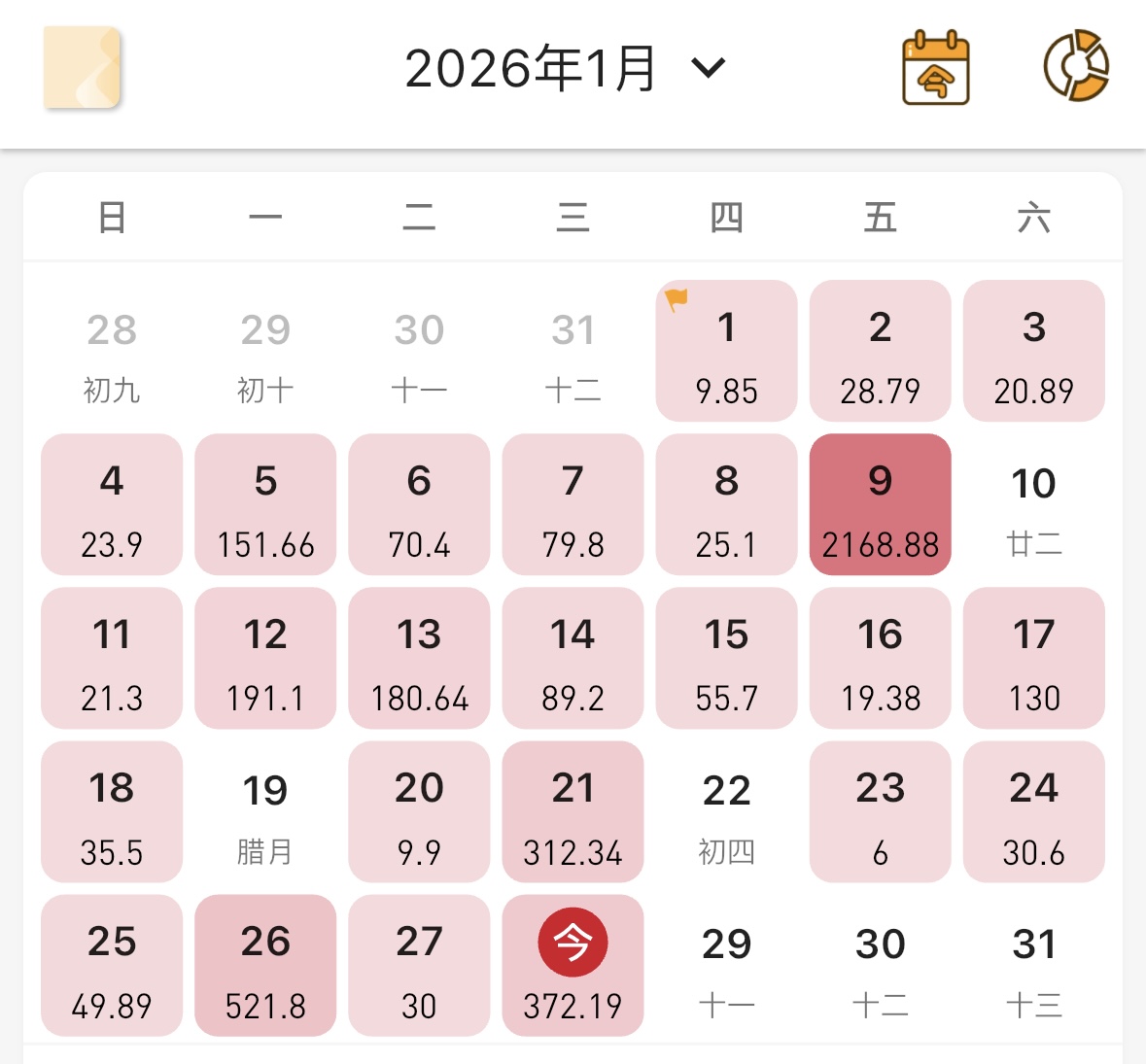Open January 25 showing 49.89

click(112, 965)
